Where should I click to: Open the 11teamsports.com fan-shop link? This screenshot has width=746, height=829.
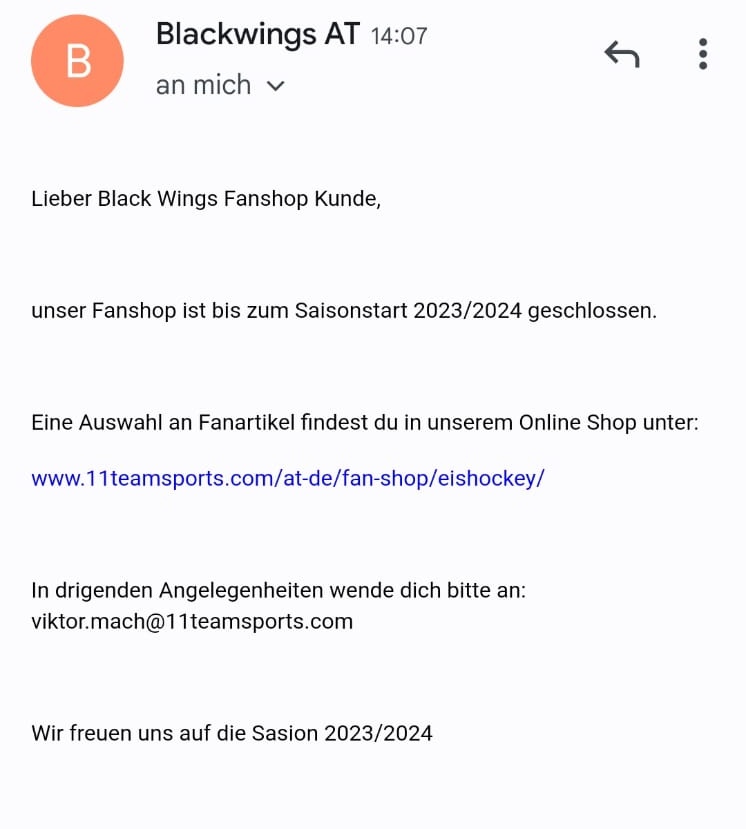(288, 478)
